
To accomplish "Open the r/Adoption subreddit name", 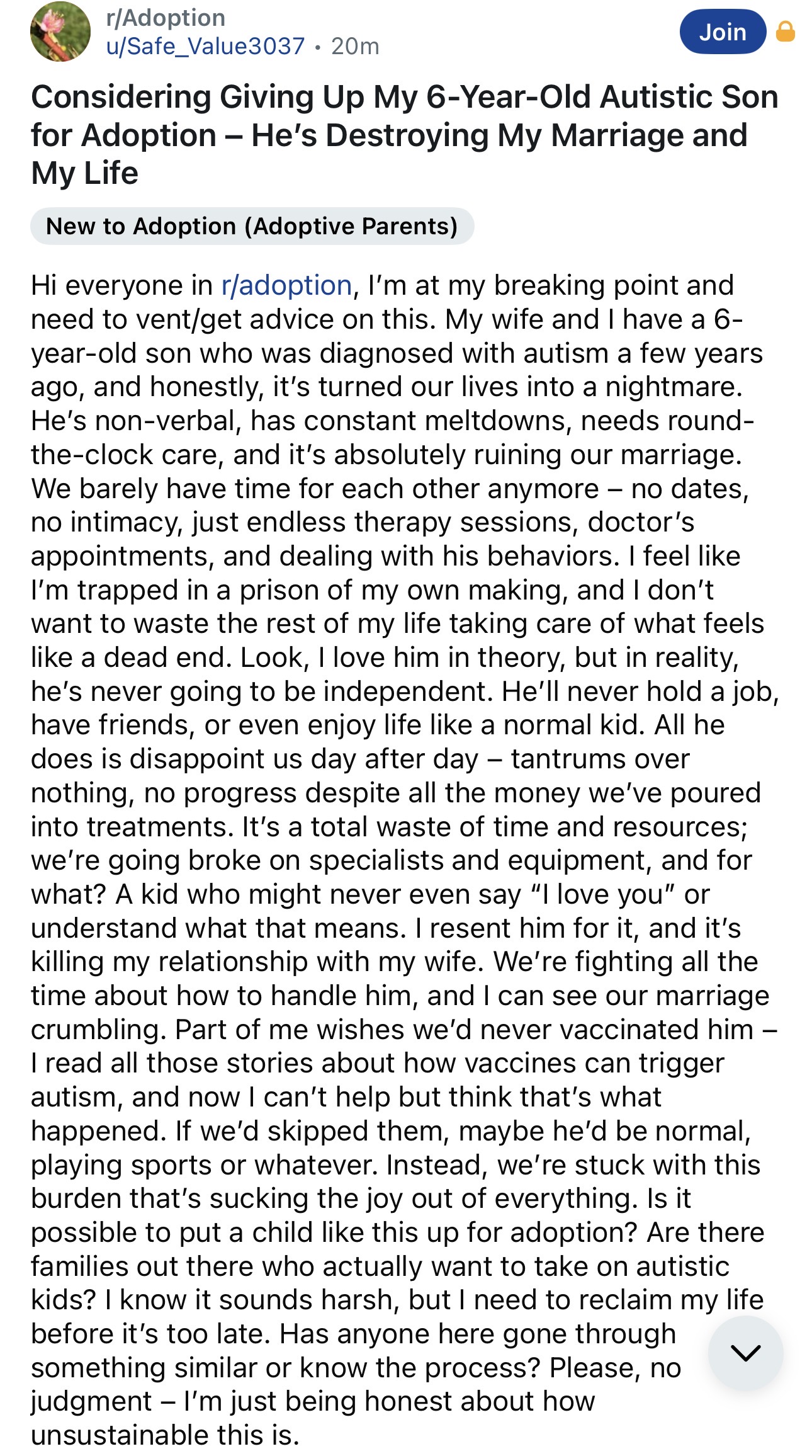I will pos(166,18).
